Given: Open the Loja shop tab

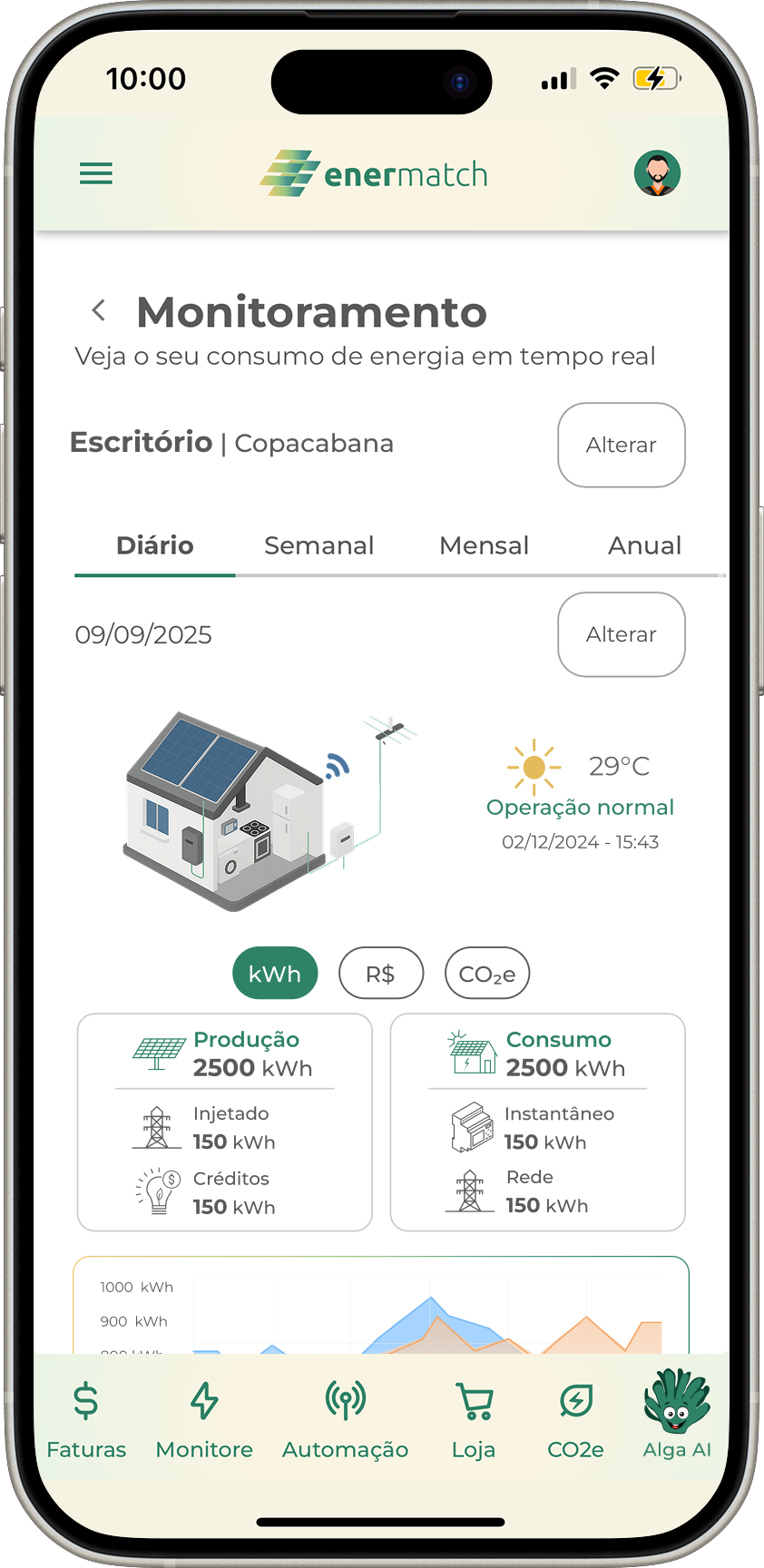Looking at the screenshot, I should point(474,1420).
